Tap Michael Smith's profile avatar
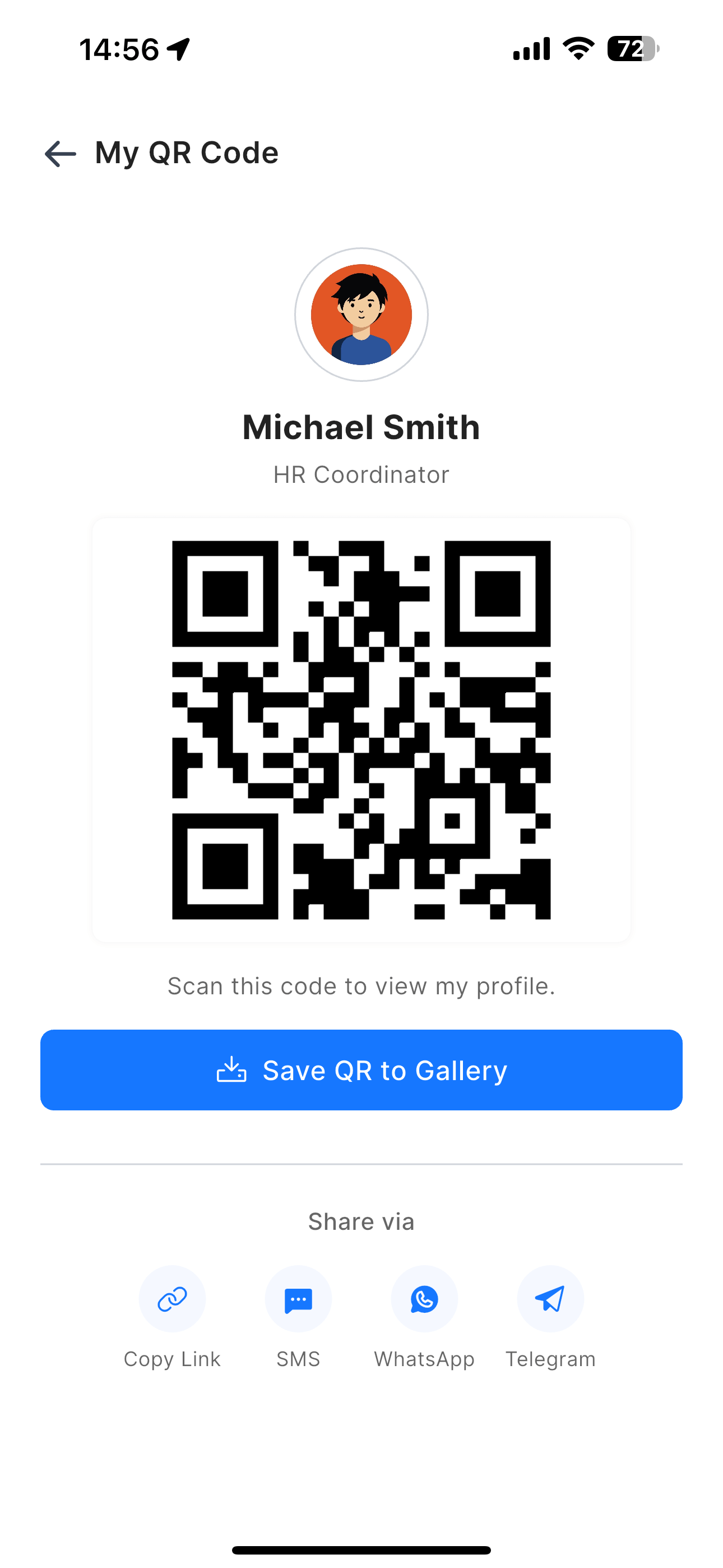 tap(361, 314)
